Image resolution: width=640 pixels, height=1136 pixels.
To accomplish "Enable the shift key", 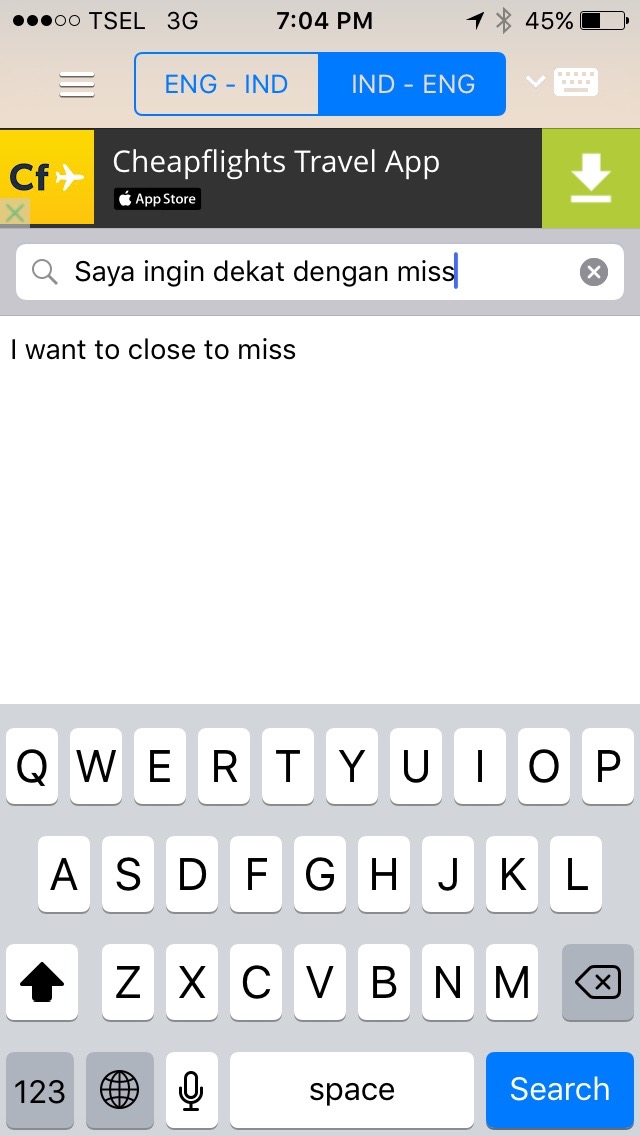I will [x=42, y=983].
